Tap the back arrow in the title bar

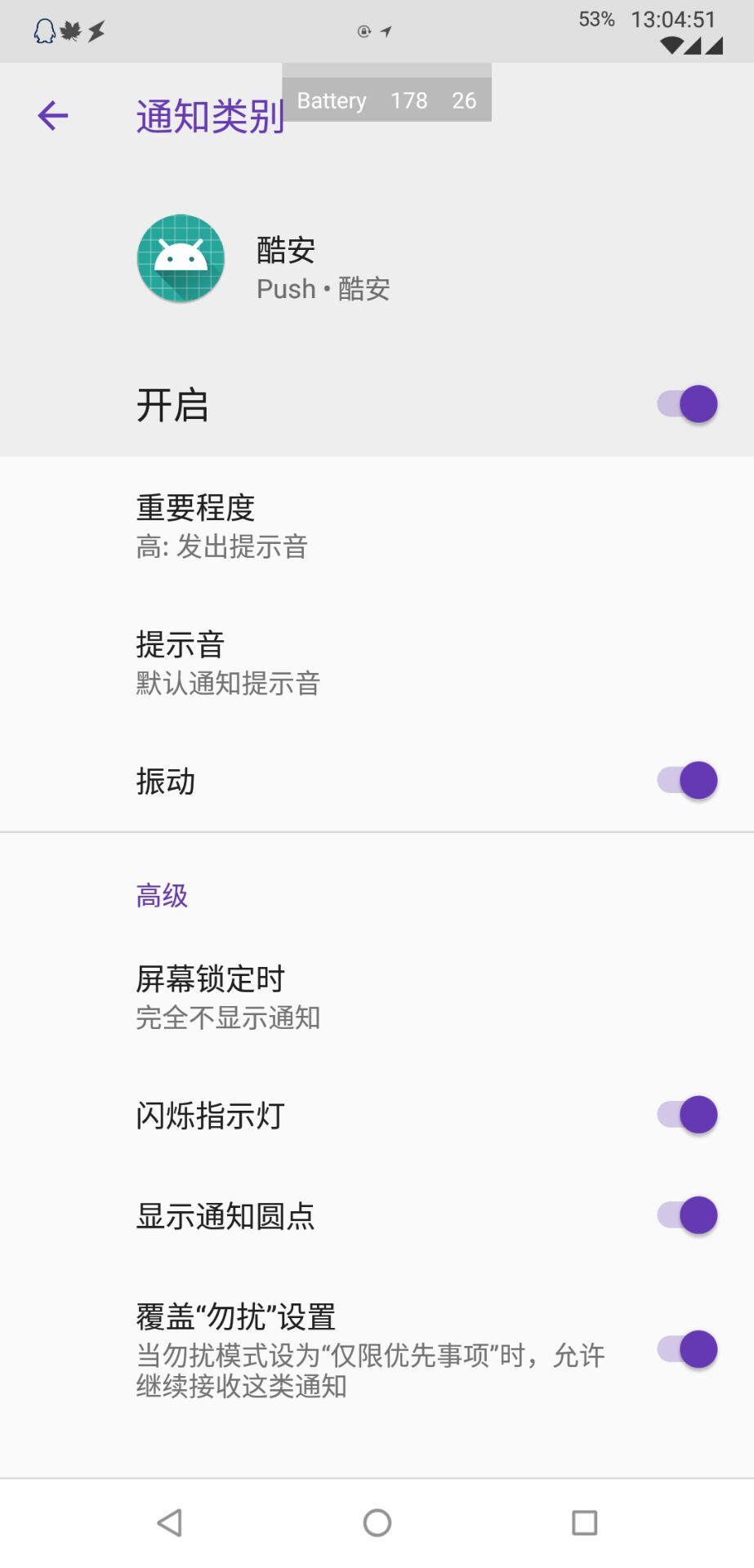click(52, 115)
